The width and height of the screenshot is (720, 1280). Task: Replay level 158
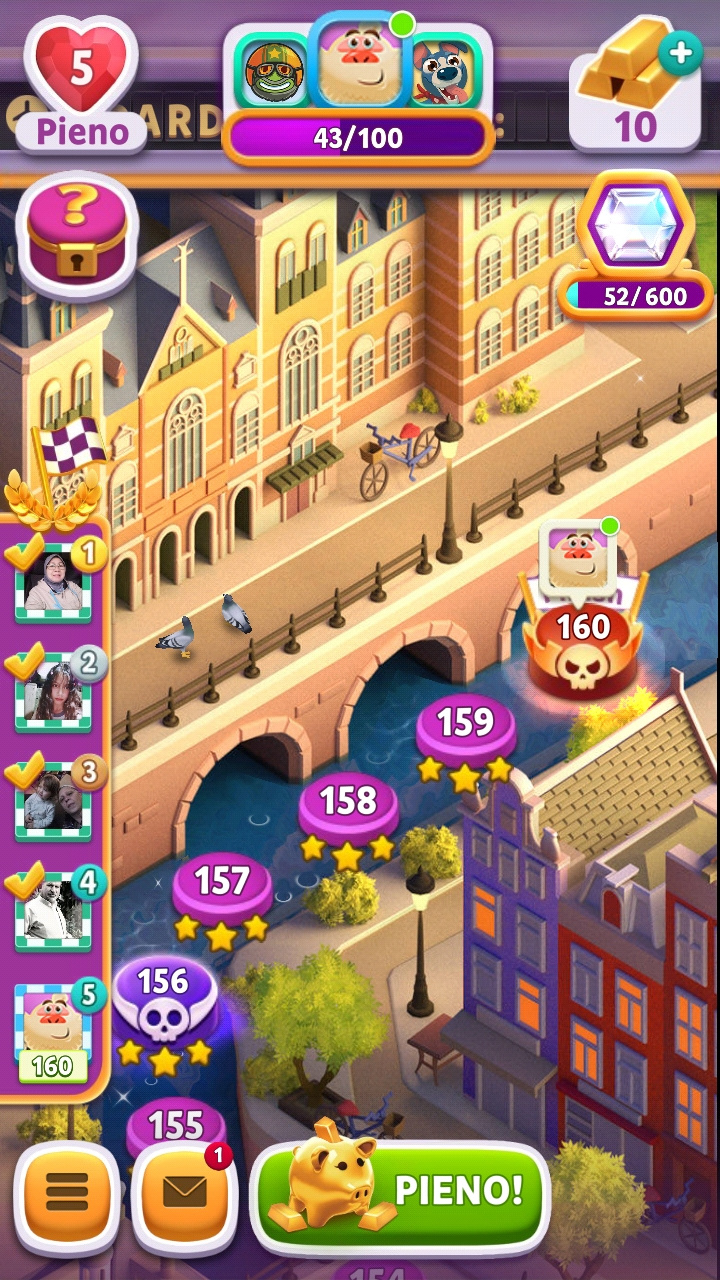tap(348, 806)
